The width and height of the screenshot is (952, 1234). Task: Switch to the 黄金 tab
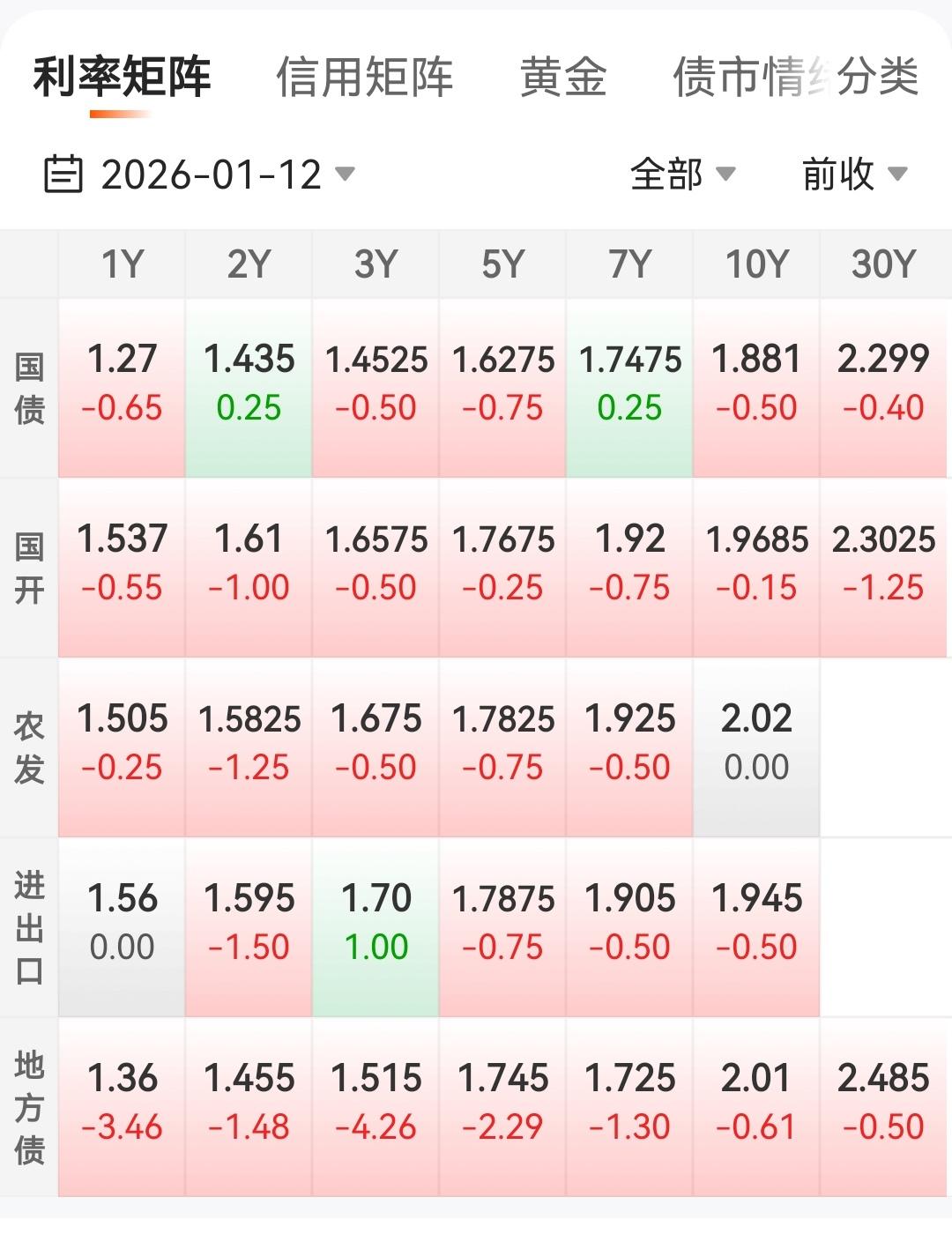[562, 79]
